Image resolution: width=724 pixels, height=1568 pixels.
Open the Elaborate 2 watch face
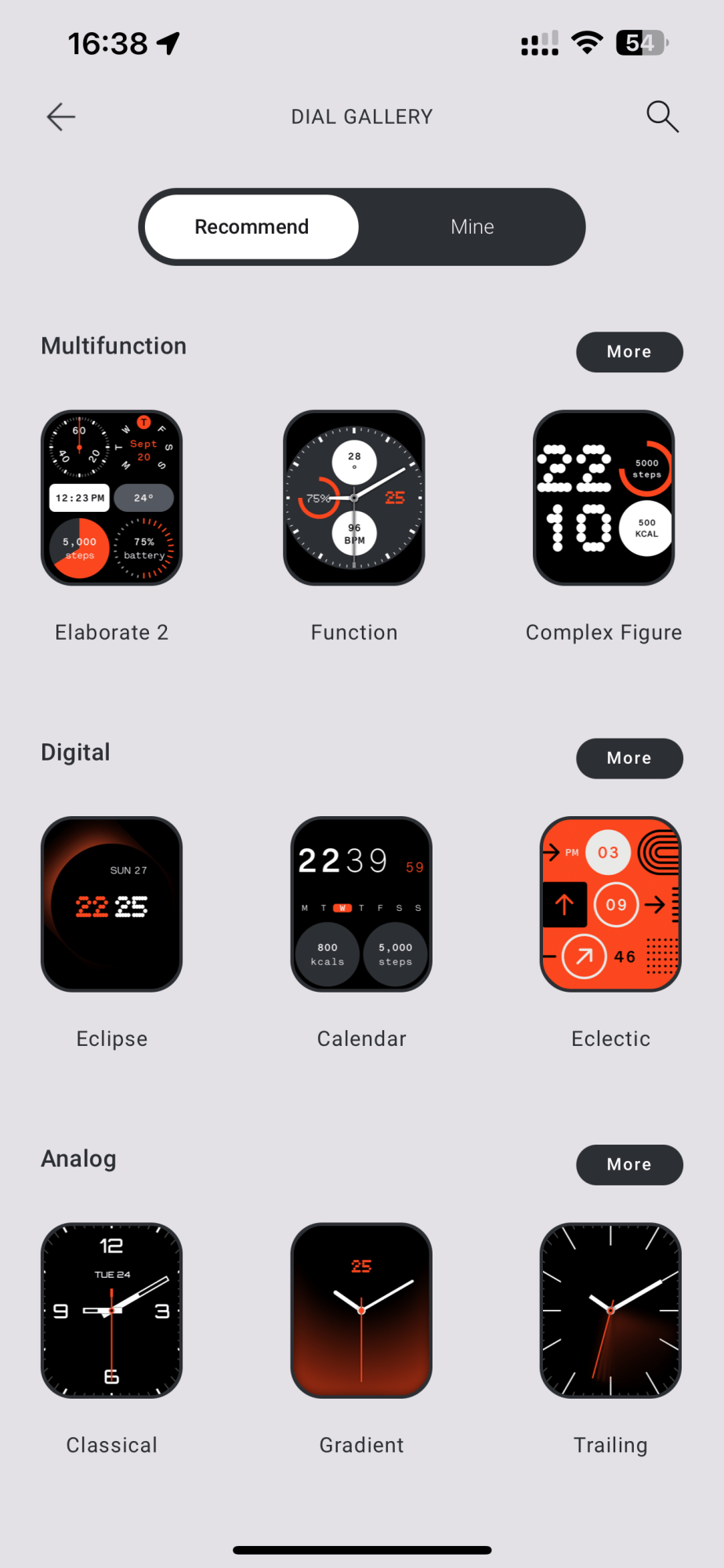(111, 498)
